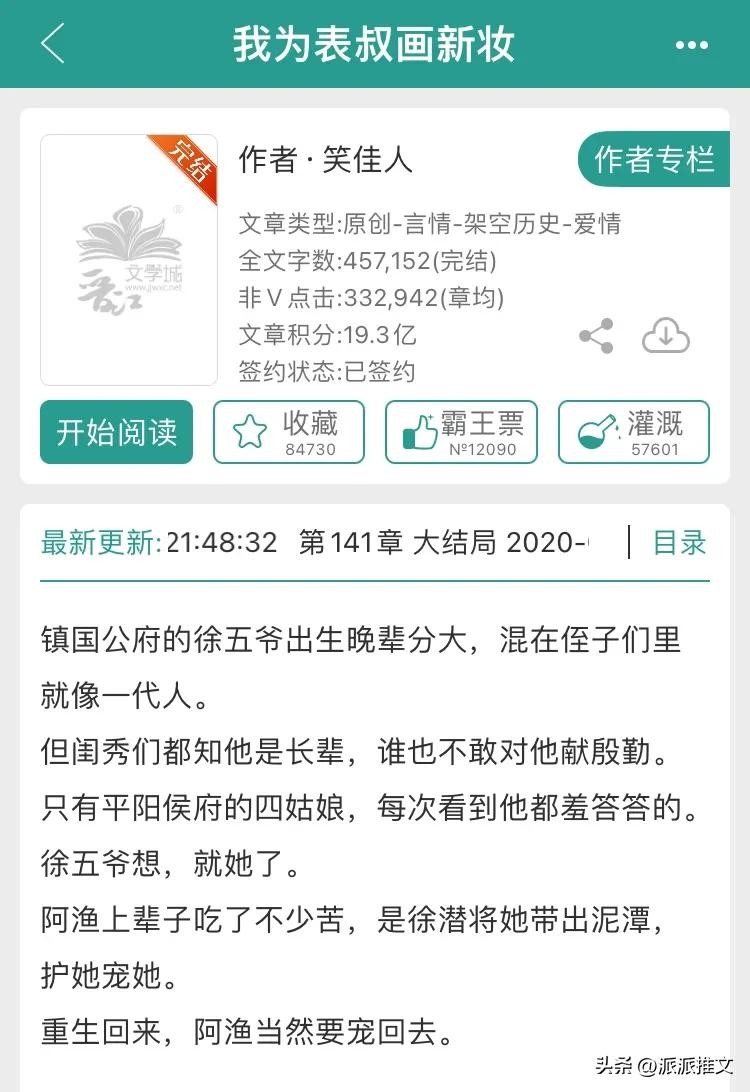This screenshot has height=1092, width=750.
Task: Open the novel cover image
Action: click(x=129, y=260)
